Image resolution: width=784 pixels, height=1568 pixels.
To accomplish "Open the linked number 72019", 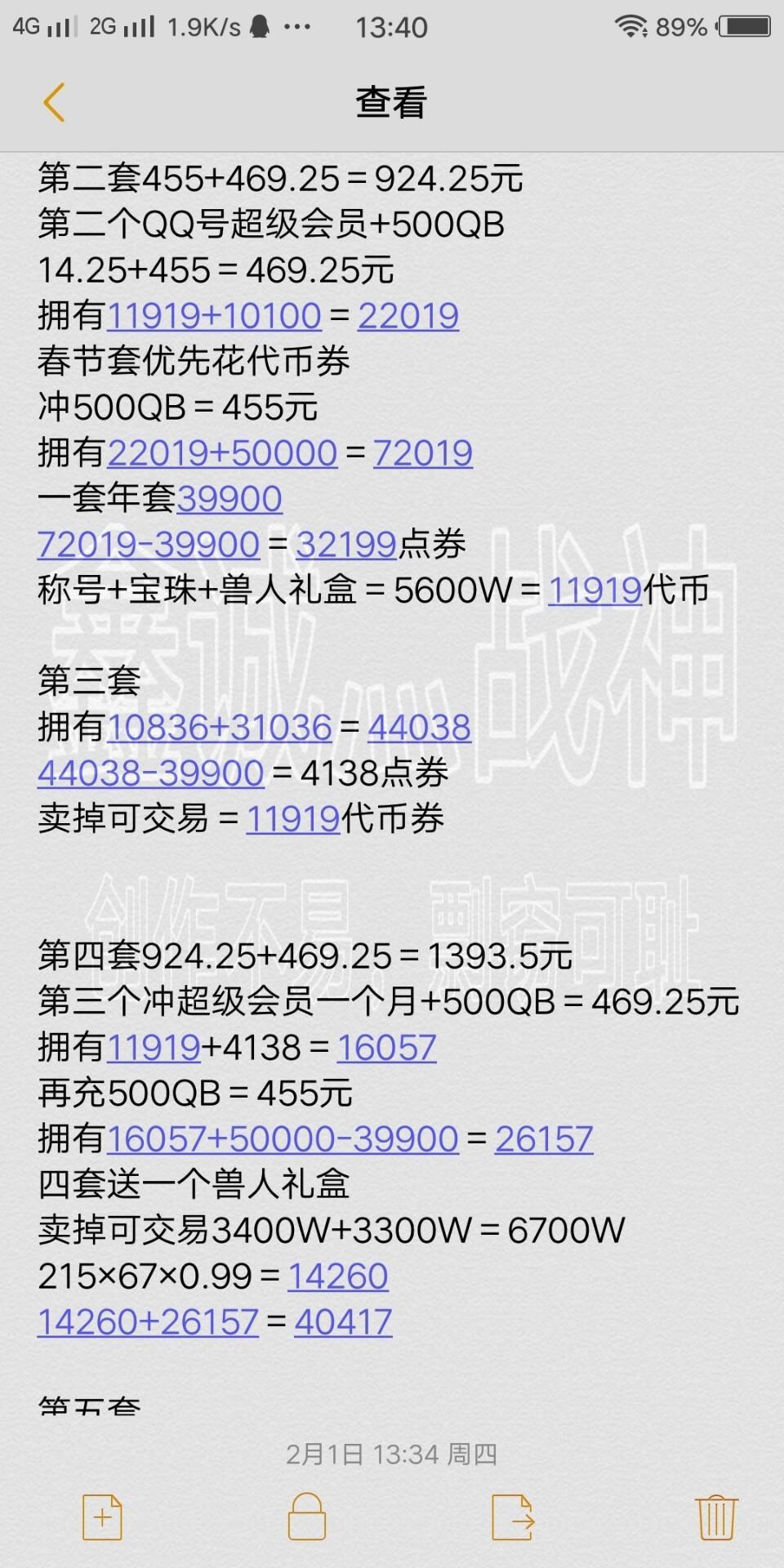I will [423, 452].
